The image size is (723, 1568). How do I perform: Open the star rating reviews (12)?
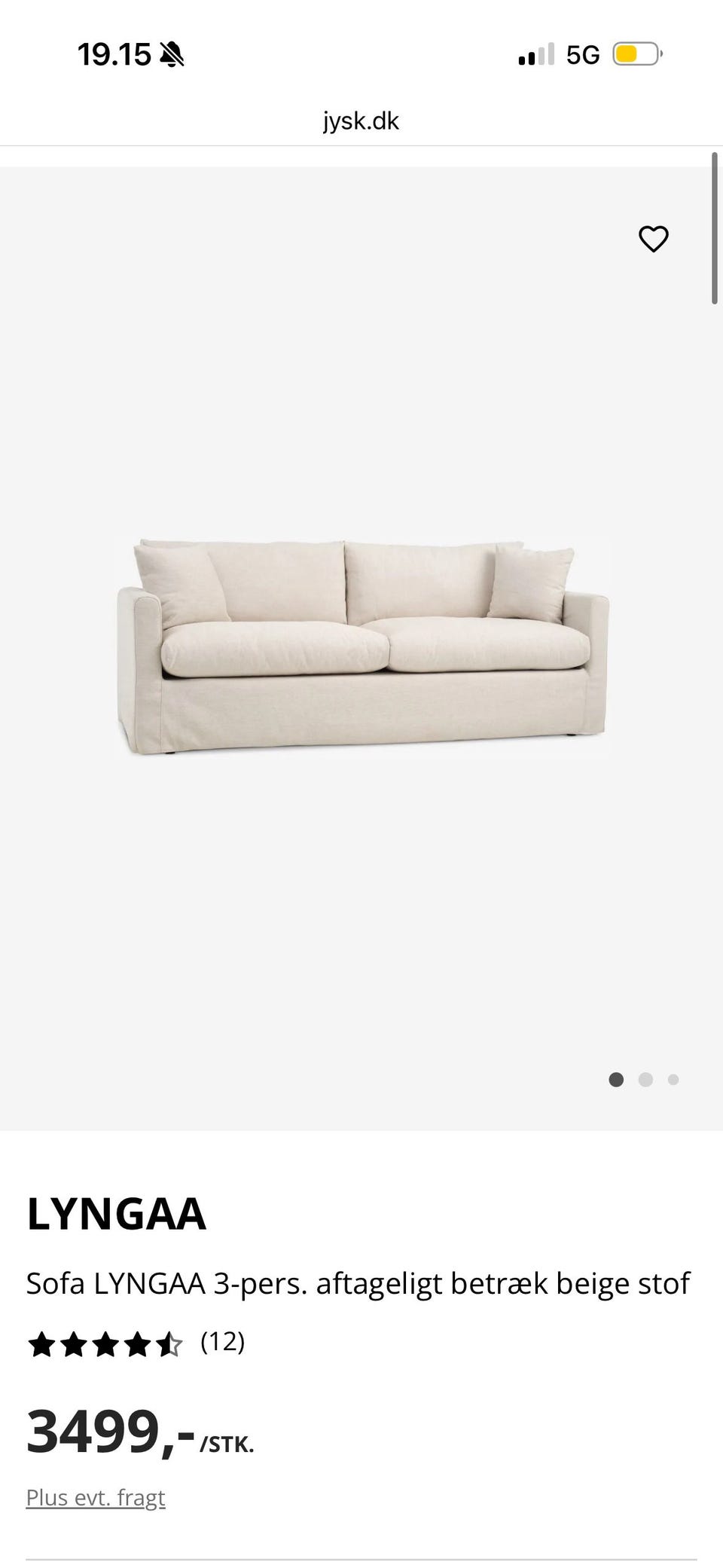[x=136, y=1344]
